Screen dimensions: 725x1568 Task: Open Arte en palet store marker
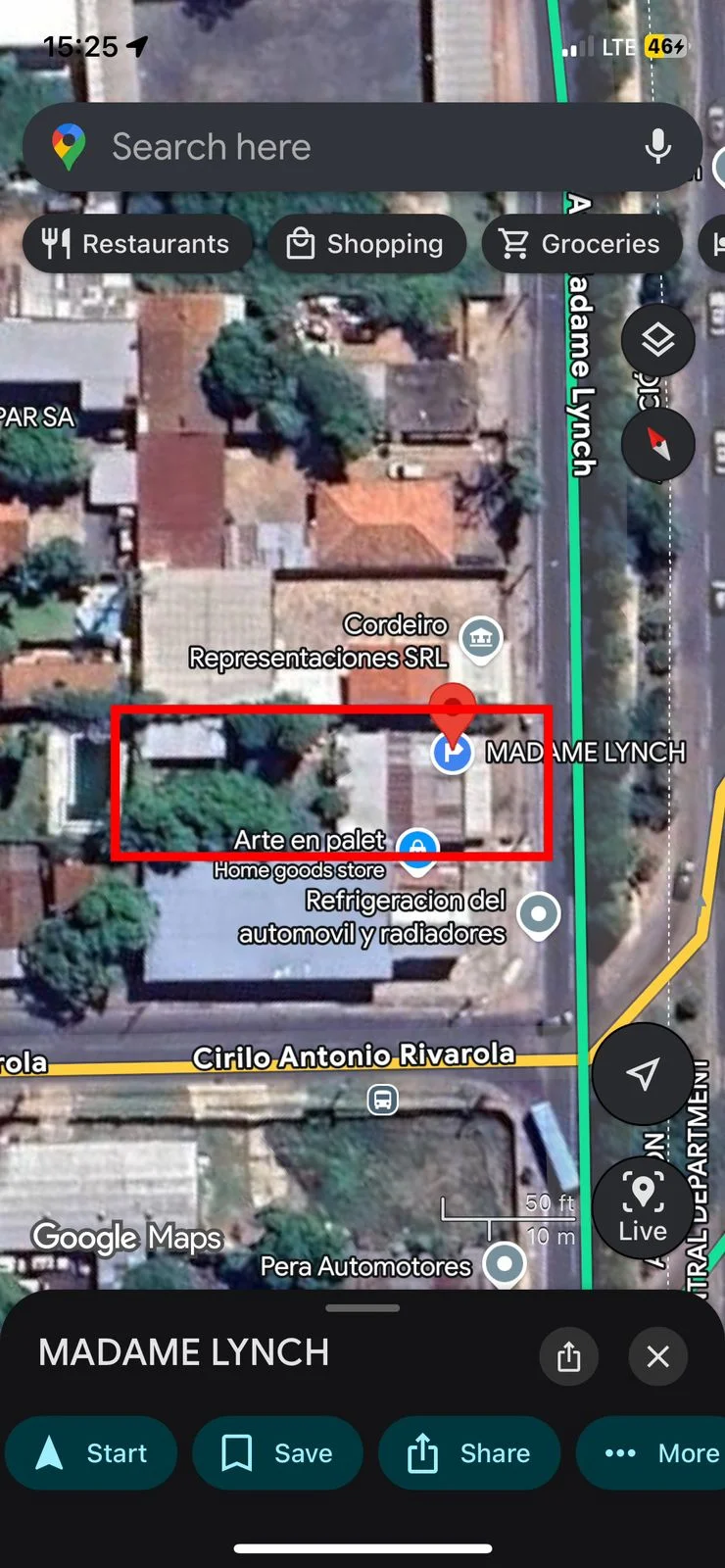pyautogui.click(x=417, y=847)
